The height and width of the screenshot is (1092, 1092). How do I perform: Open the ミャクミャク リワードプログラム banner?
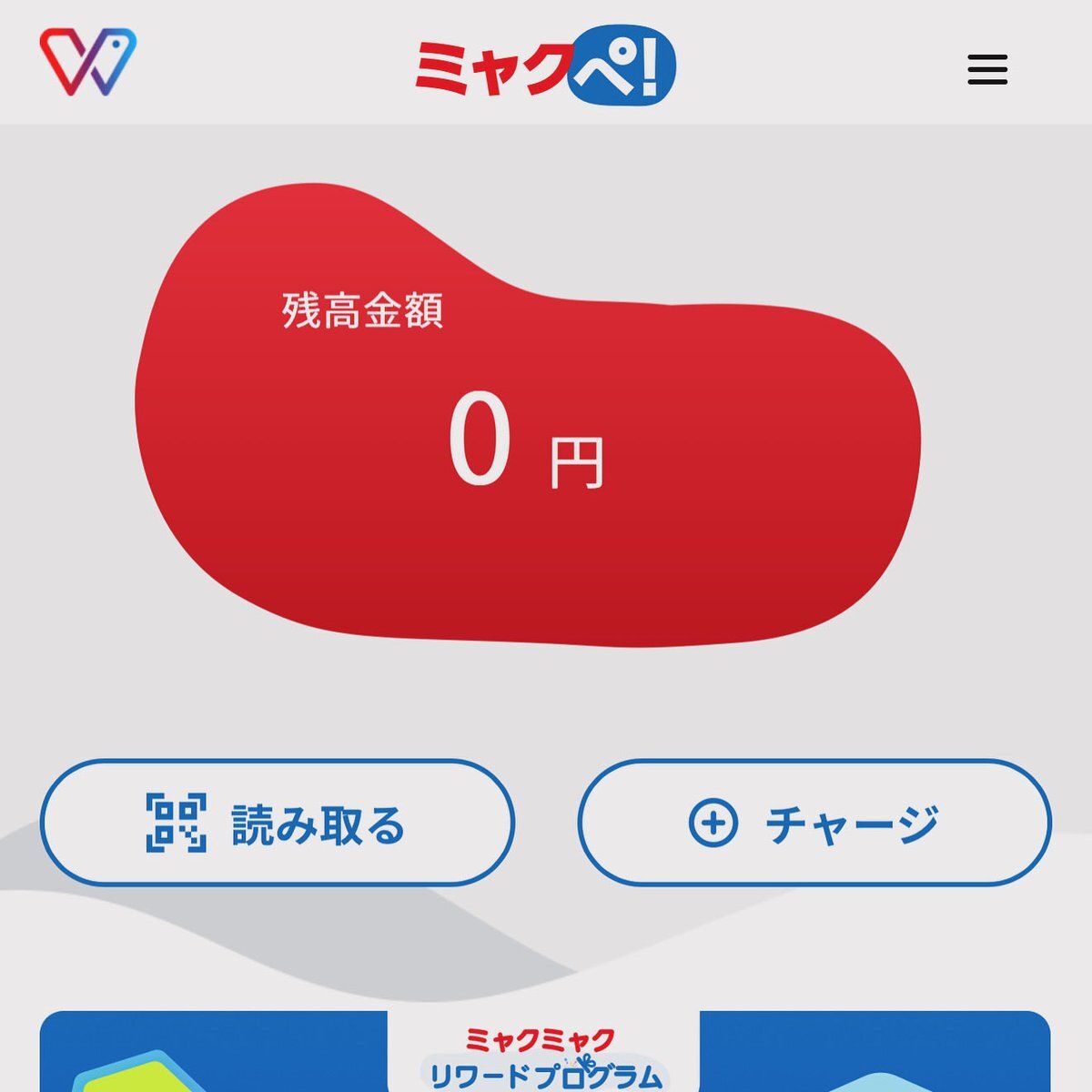(544, 1056)
